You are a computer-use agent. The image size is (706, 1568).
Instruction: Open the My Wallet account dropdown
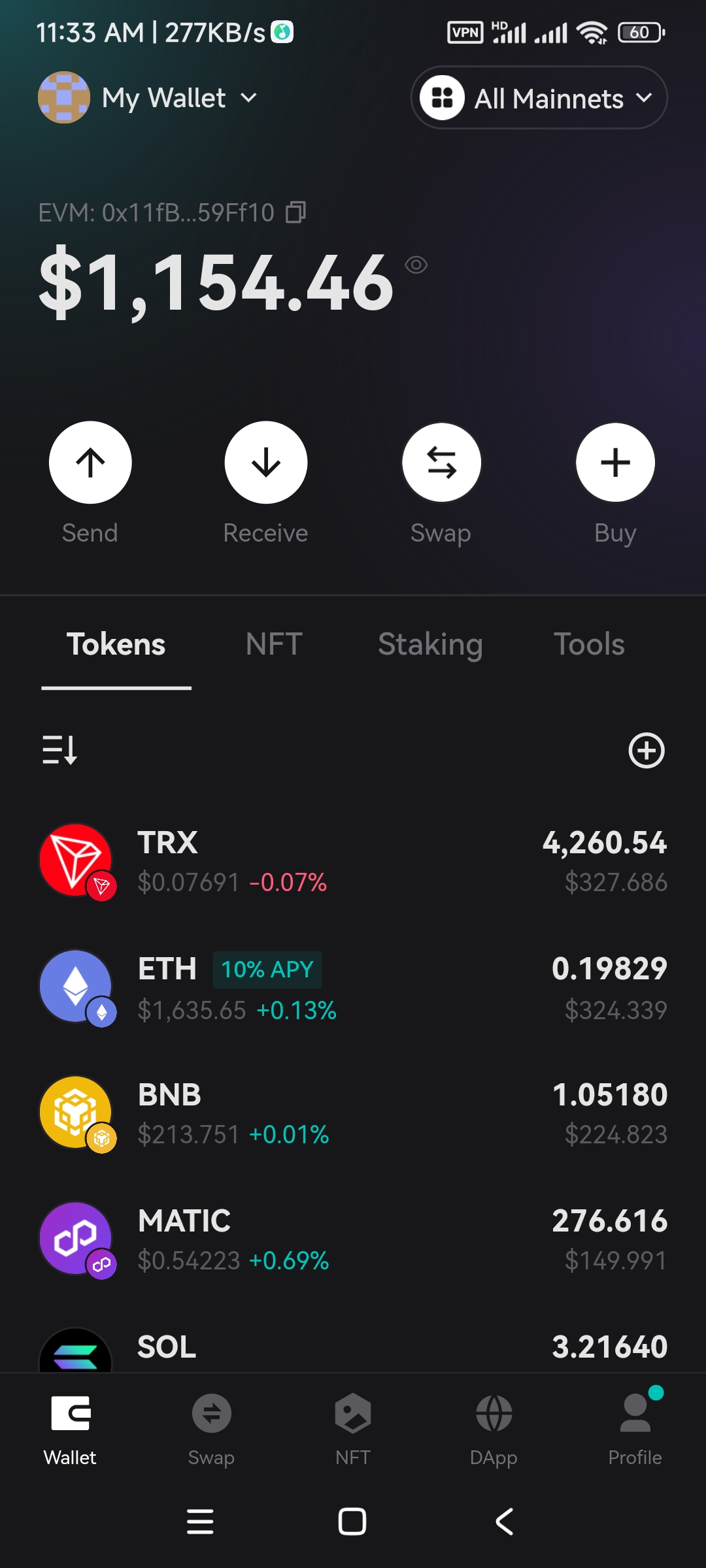click(x=148, y=98)
